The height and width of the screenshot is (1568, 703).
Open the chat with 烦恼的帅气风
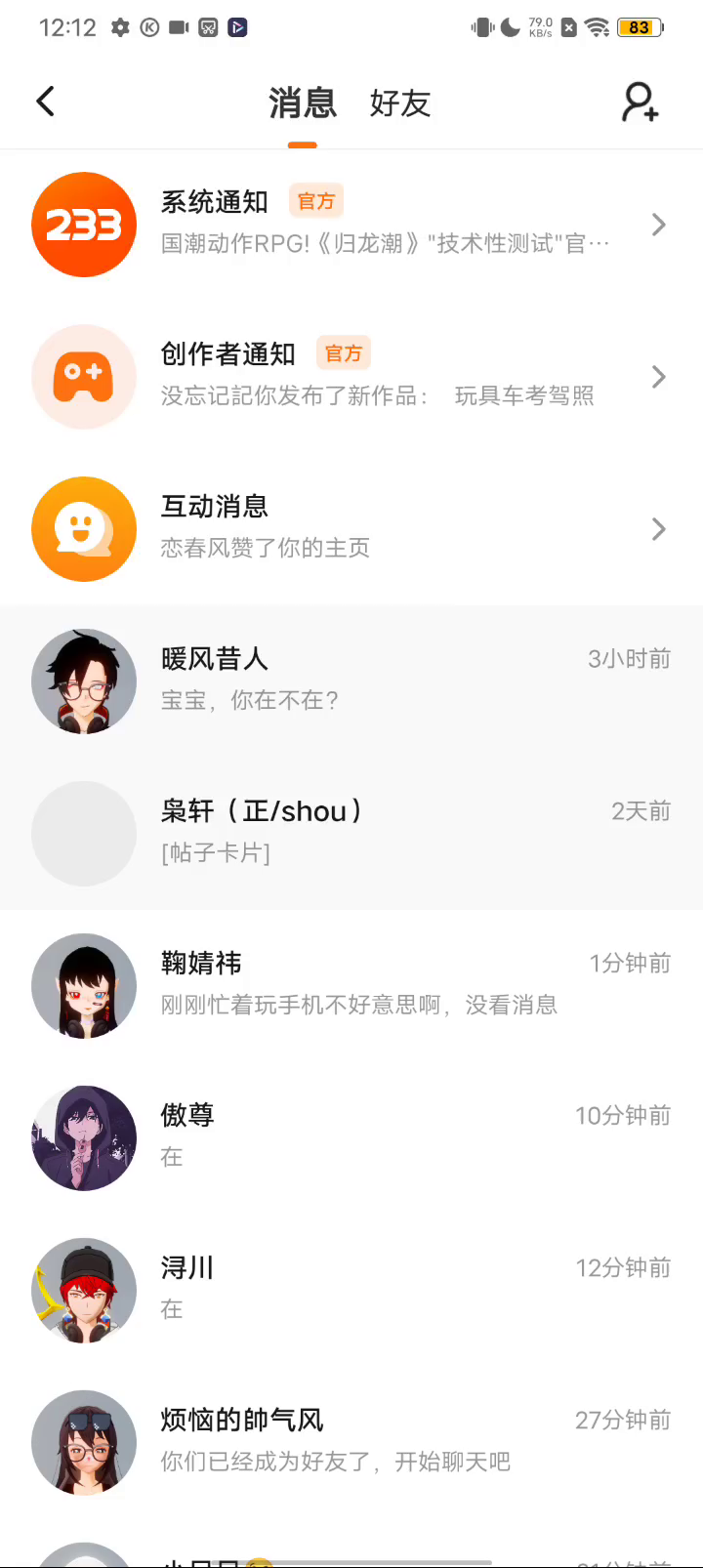pyautogui.click(x=351, y=1443)
